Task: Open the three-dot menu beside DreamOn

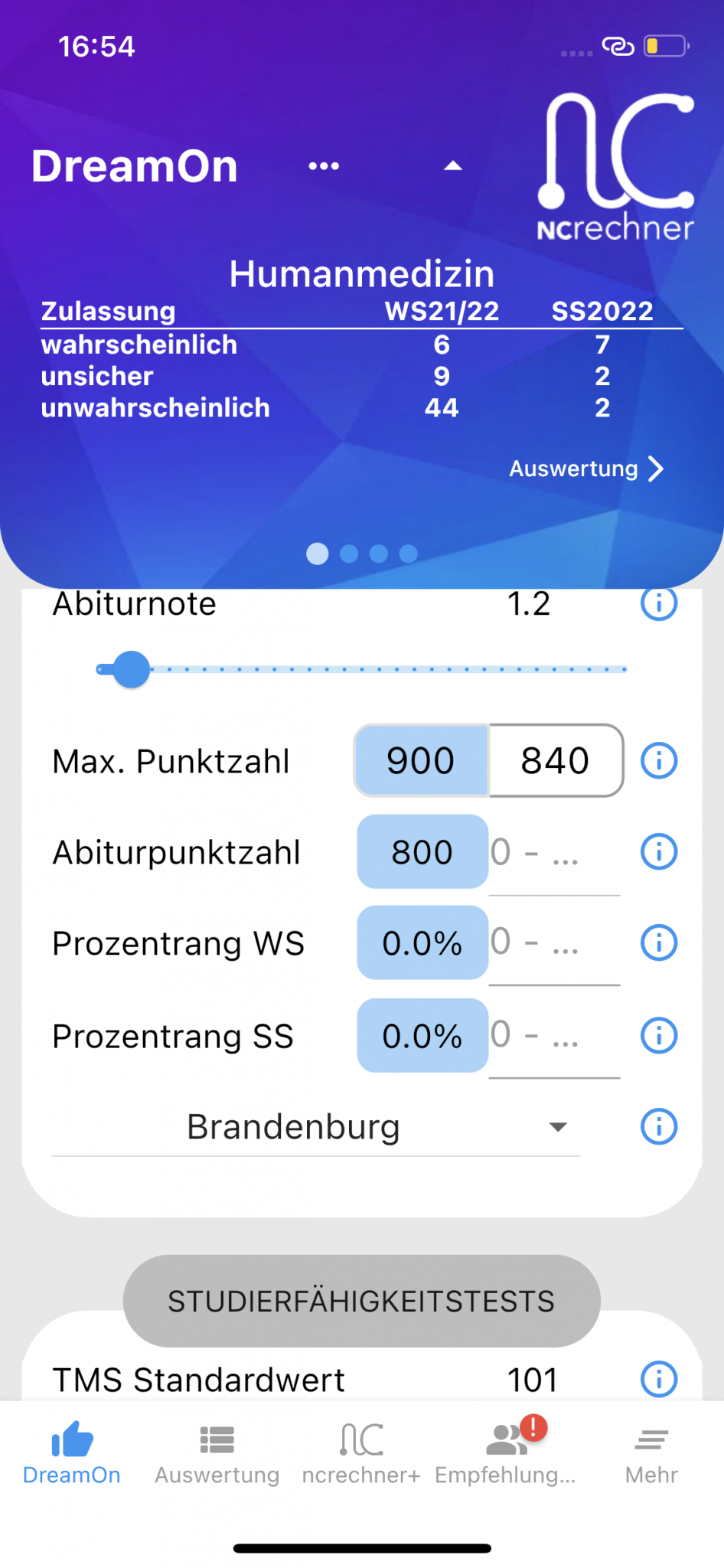Action: point(324,166)
